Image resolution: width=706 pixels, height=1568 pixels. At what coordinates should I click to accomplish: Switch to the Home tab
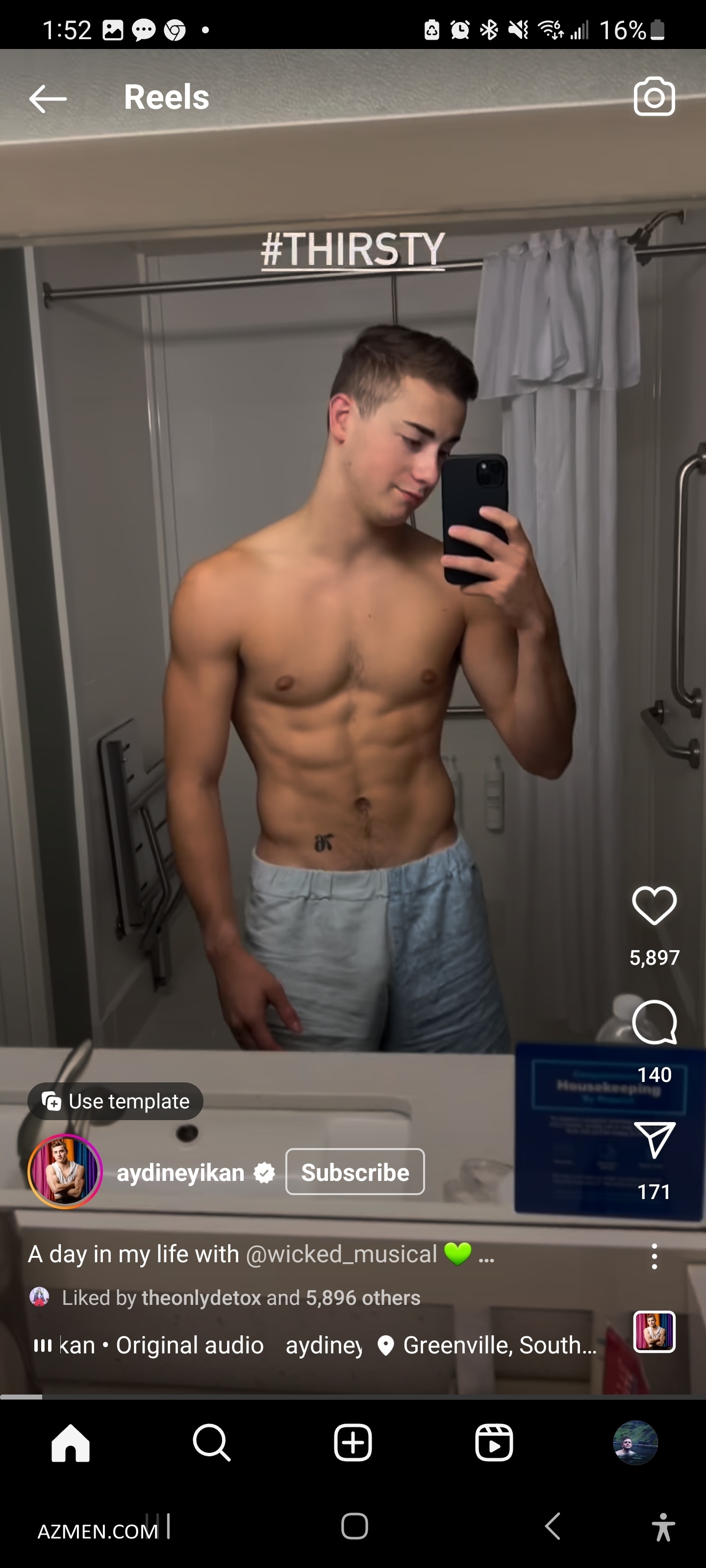71,1443
